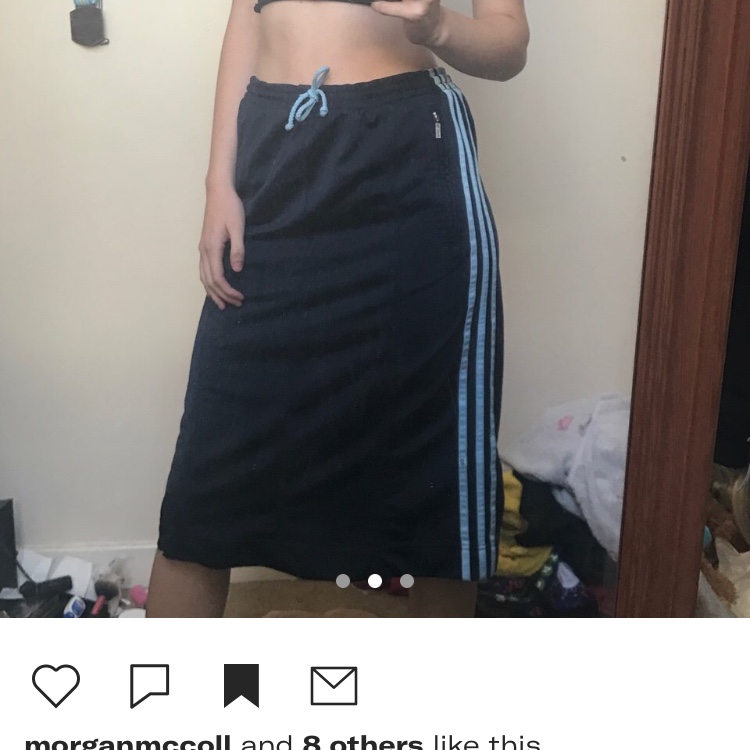Message the seller via envelope icon
The width and height of the screenshot is (750, 750).
[x=334, y=686]
